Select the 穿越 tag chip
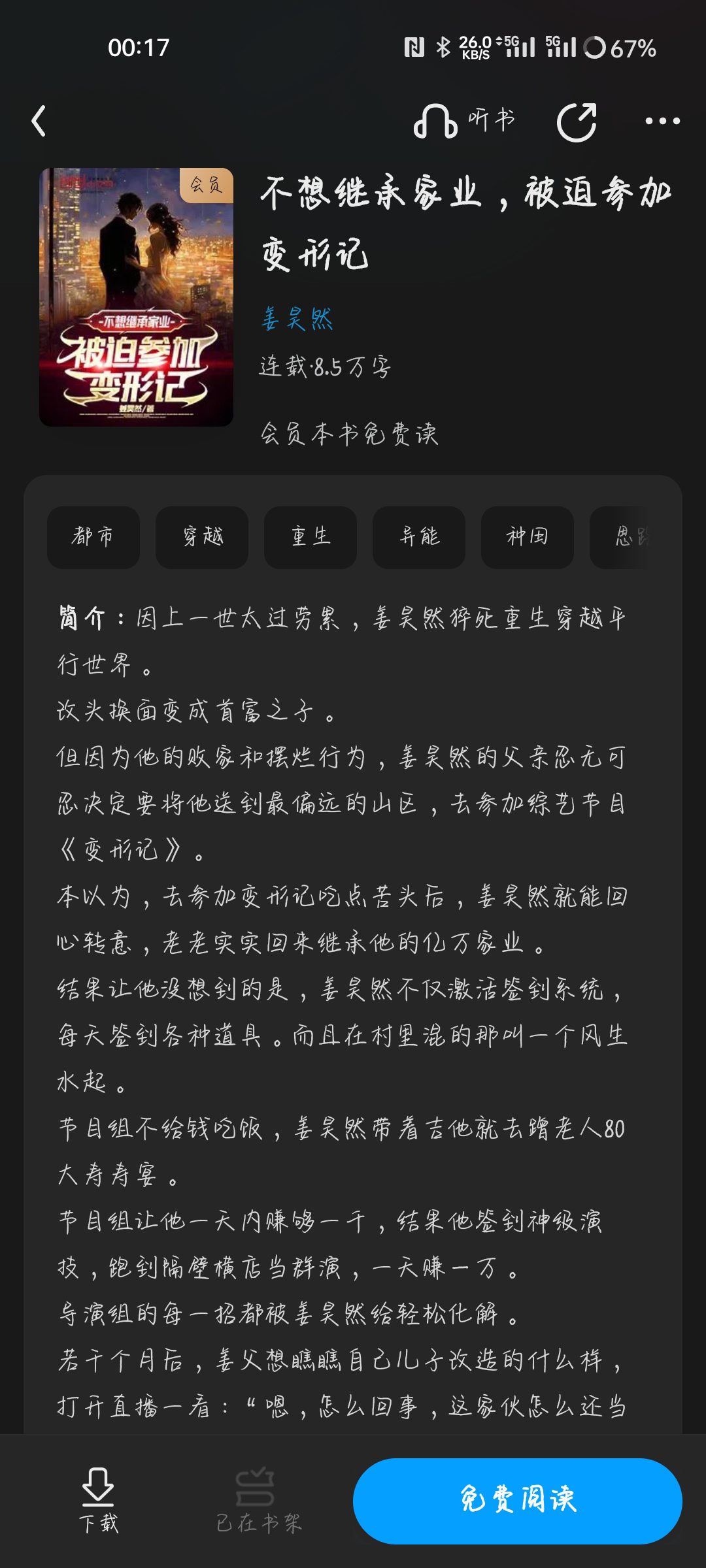Screen dimensions: 706x1568 (x=202, y=537)
